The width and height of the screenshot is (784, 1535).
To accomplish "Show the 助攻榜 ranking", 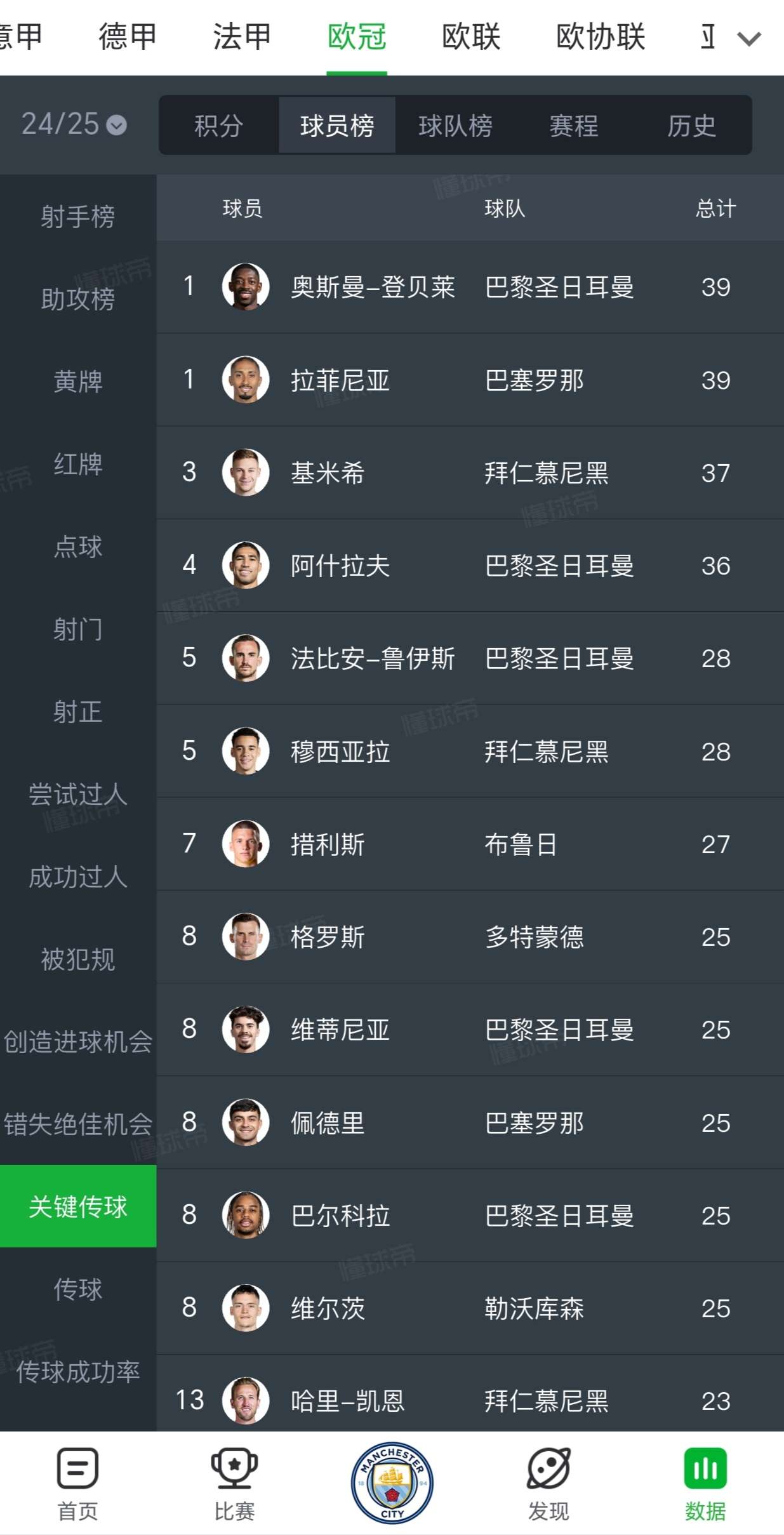I will coord(78,299).
